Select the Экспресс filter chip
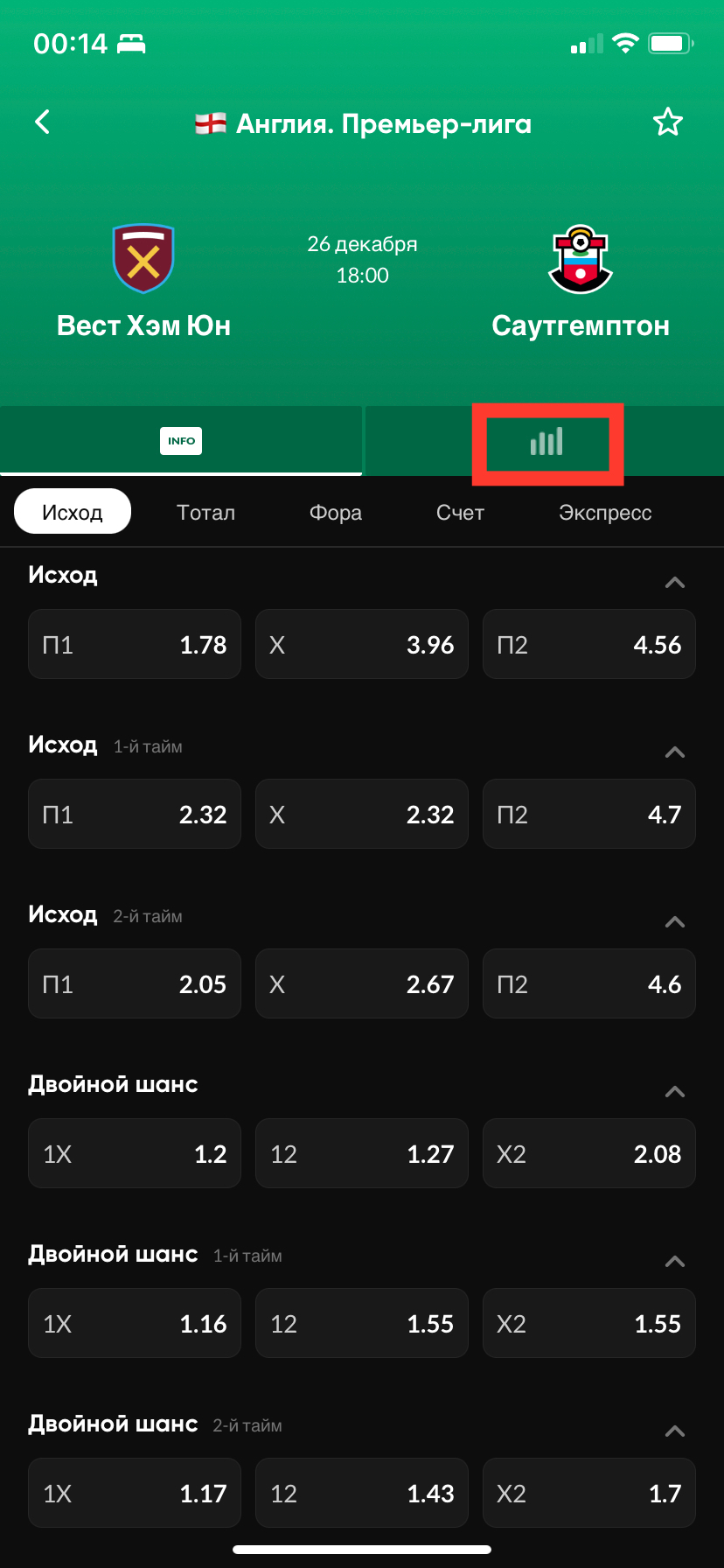 (605, 513)
